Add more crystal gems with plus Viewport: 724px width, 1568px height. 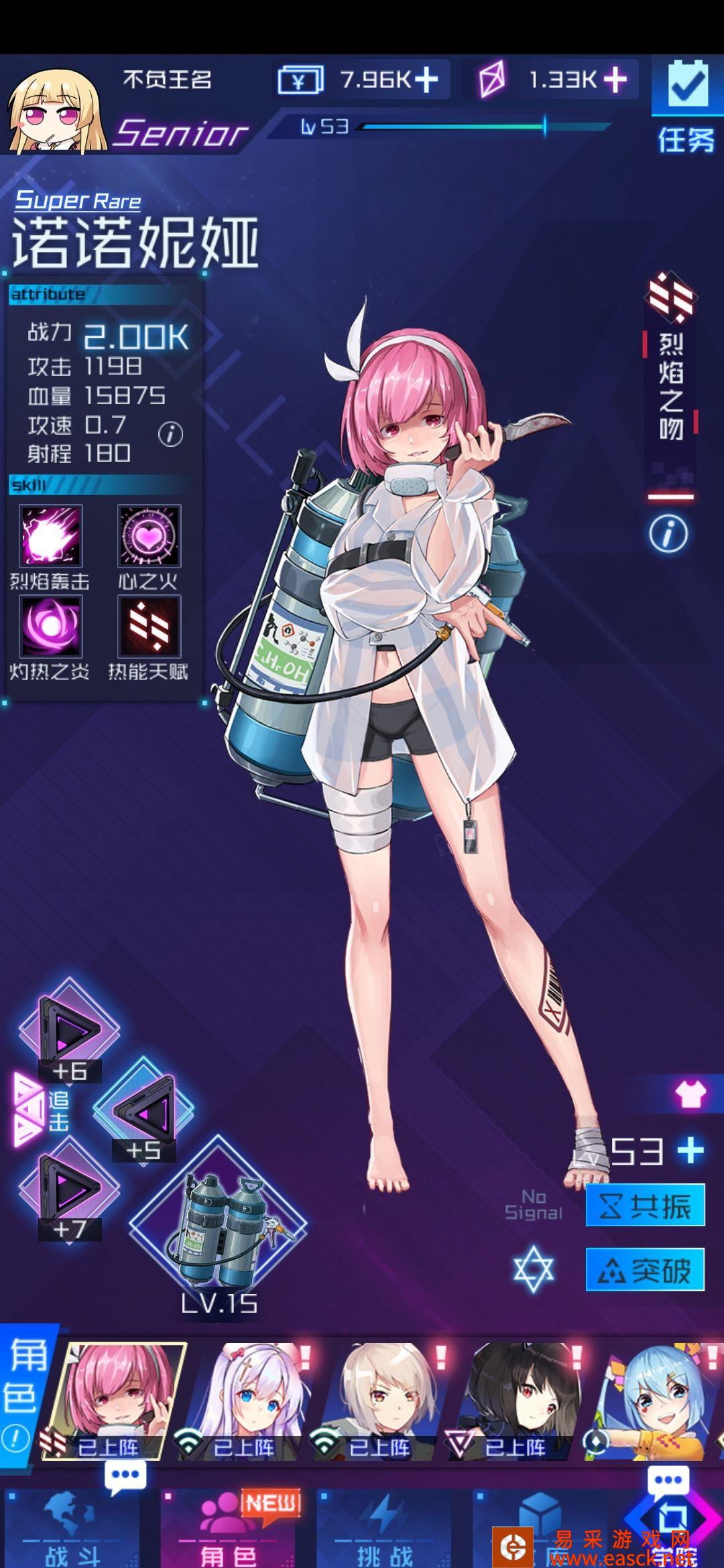click(x=615, y=80)
